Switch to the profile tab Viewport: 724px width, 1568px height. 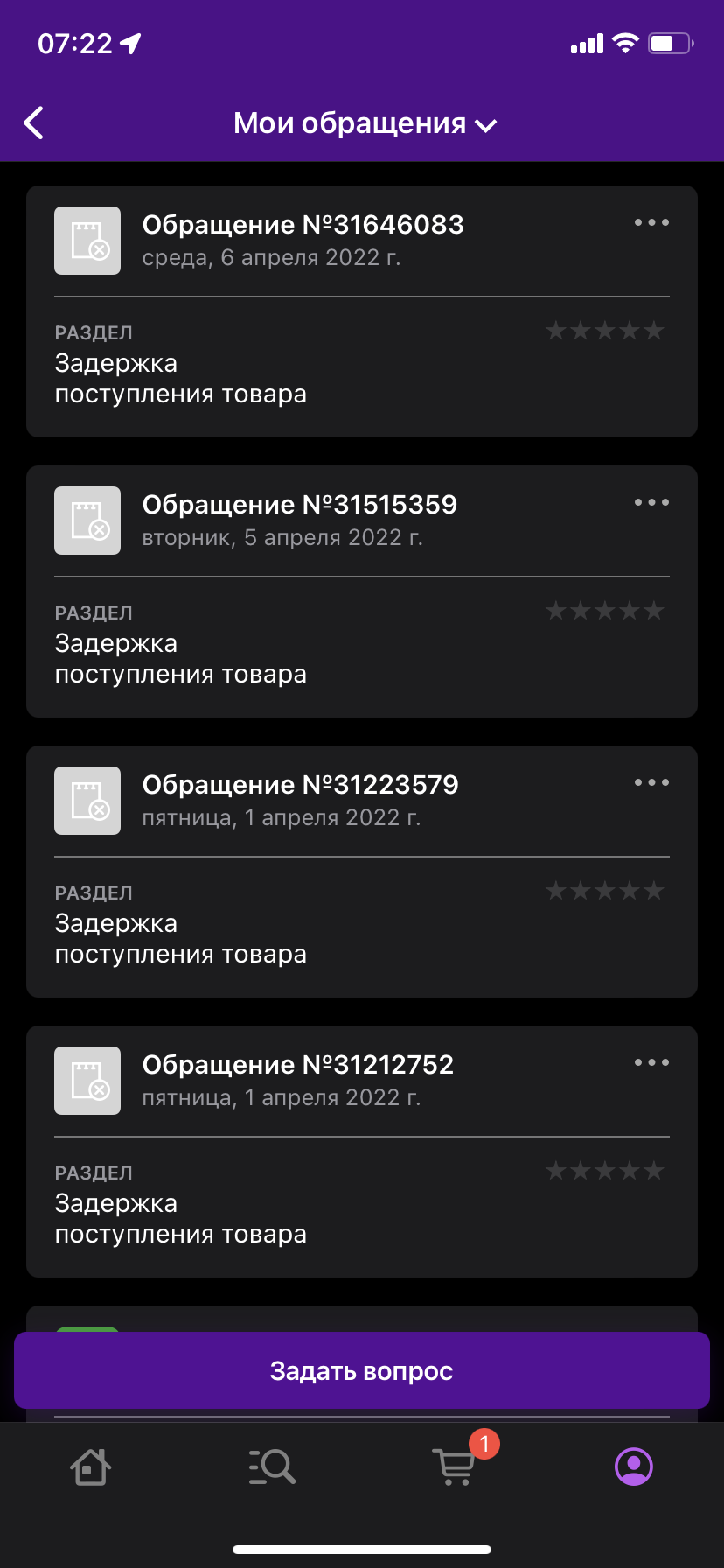coord(634,1466)
